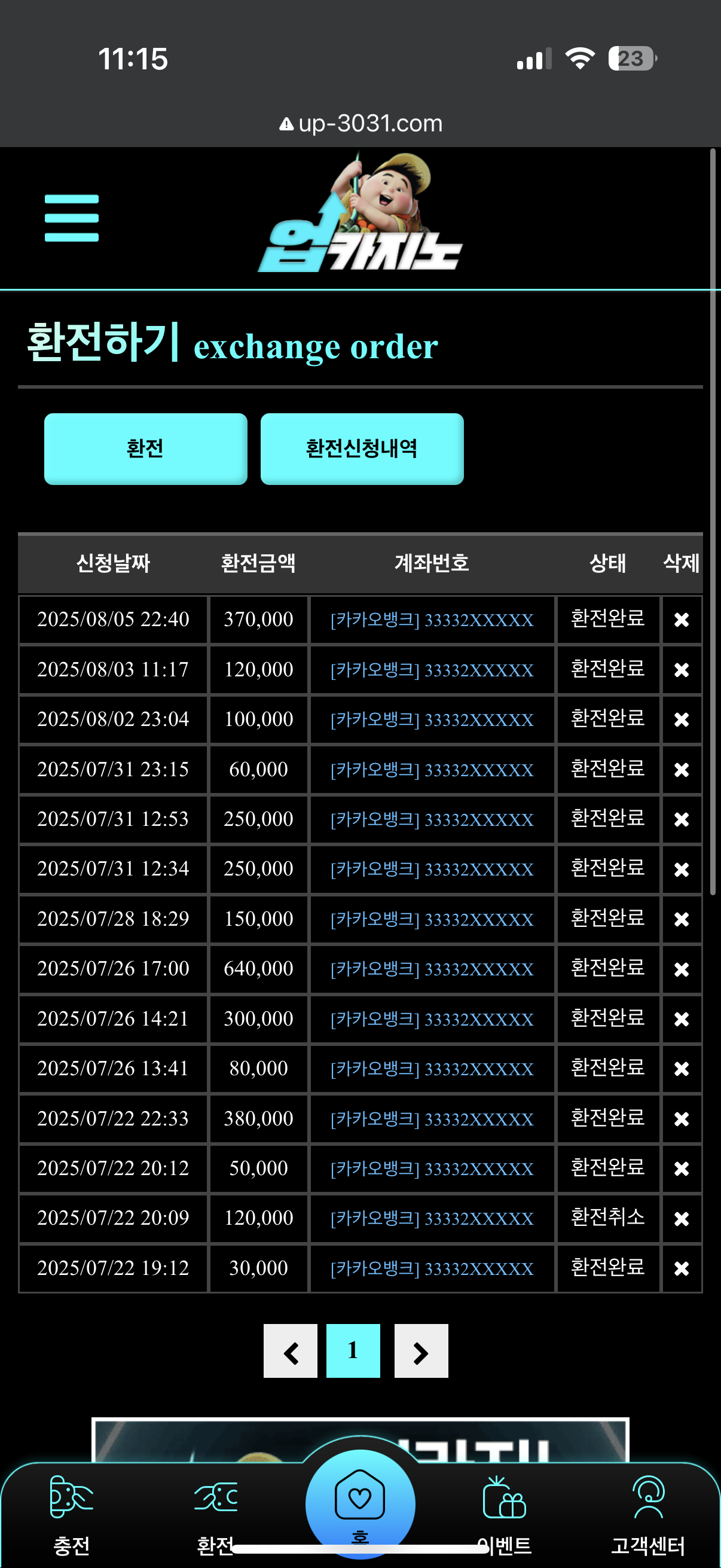Select page 1
This screenshot has height=1568, width=721.
353,1351
